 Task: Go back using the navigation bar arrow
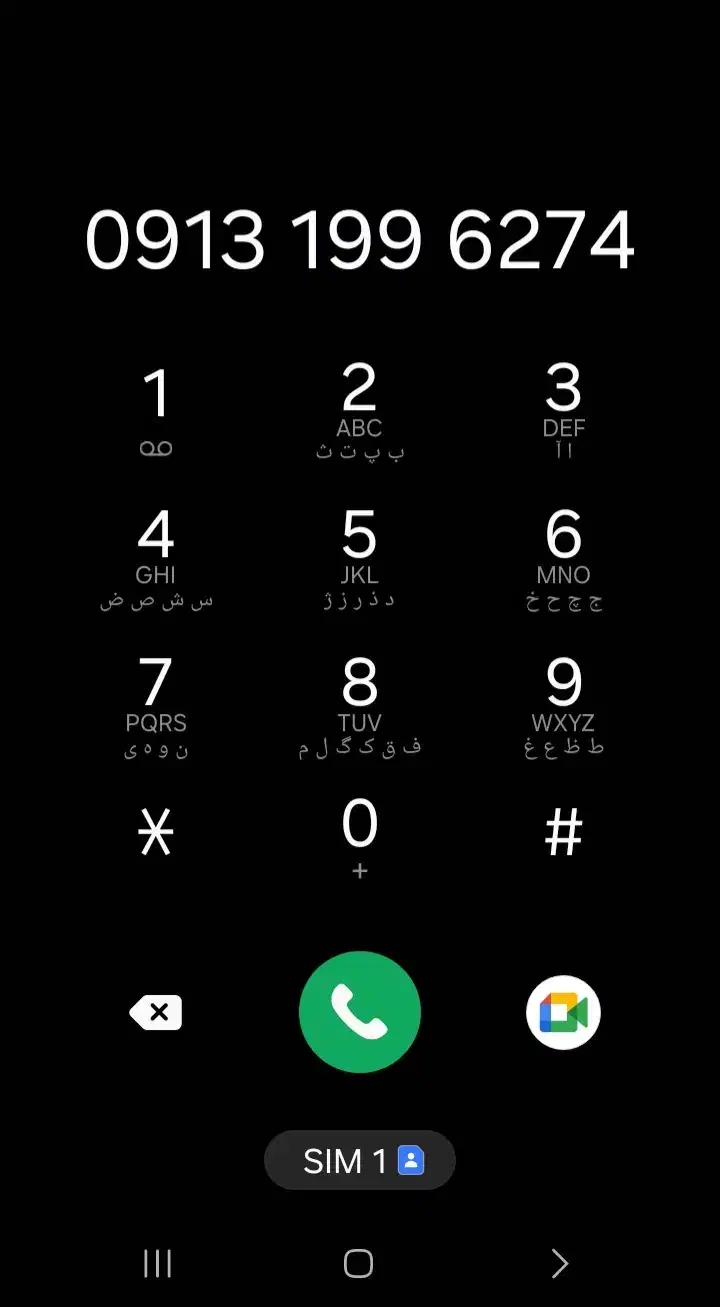tap(560, 1263)
